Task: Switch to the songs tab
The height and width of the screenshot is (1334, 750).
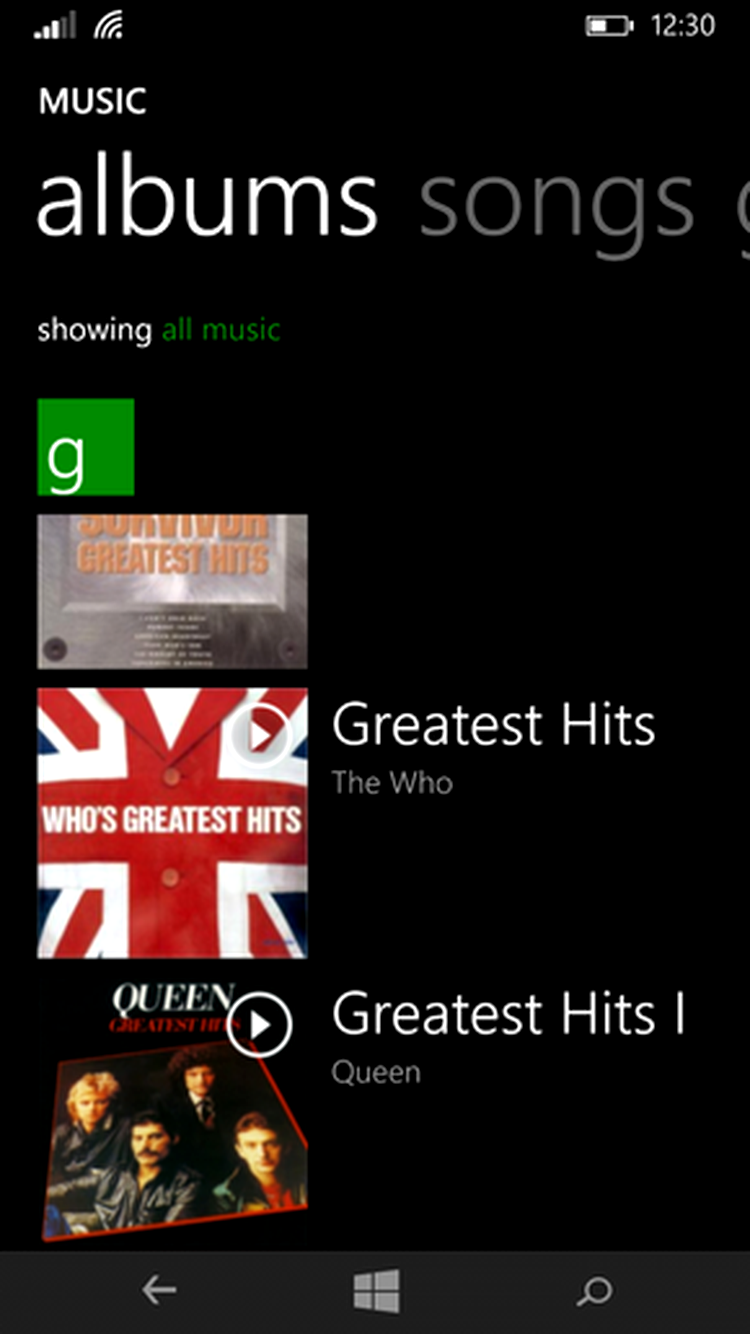Action: coord(556,203)
